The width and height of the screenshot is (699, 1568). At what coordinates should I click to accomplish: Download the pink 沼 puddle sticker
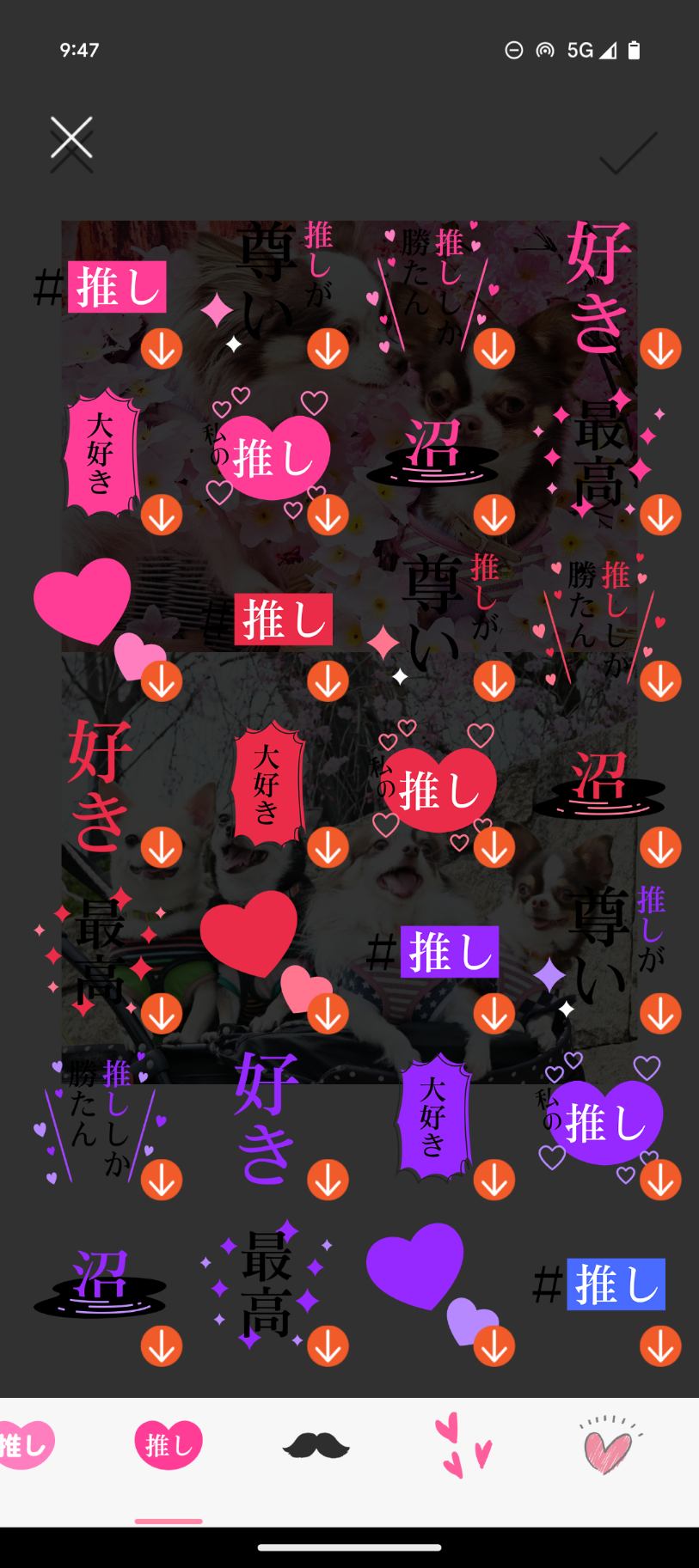(x=494, y=515)
